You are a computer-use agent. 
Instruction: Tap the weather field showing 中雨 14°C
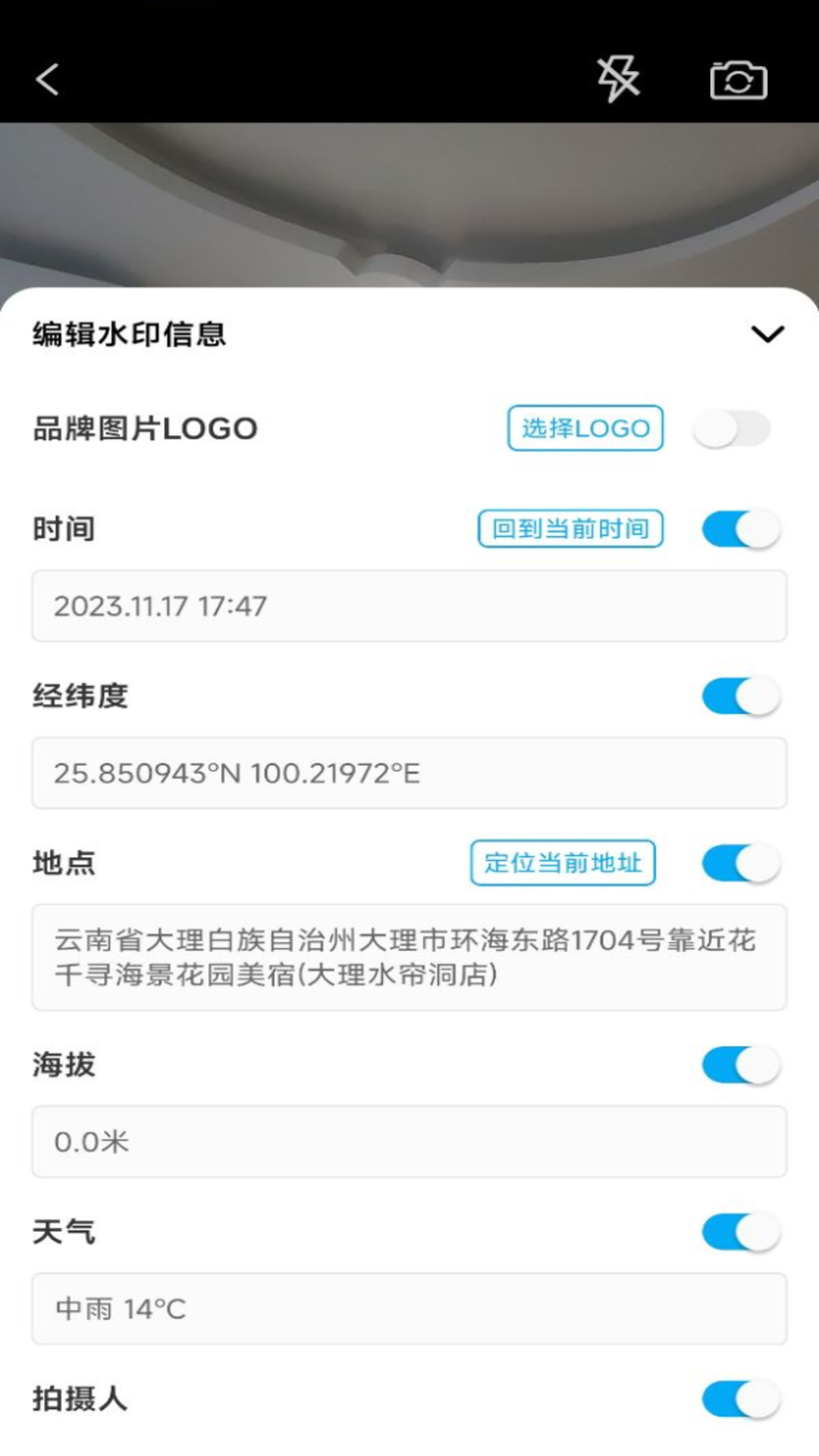click(x=409, y=1307)
